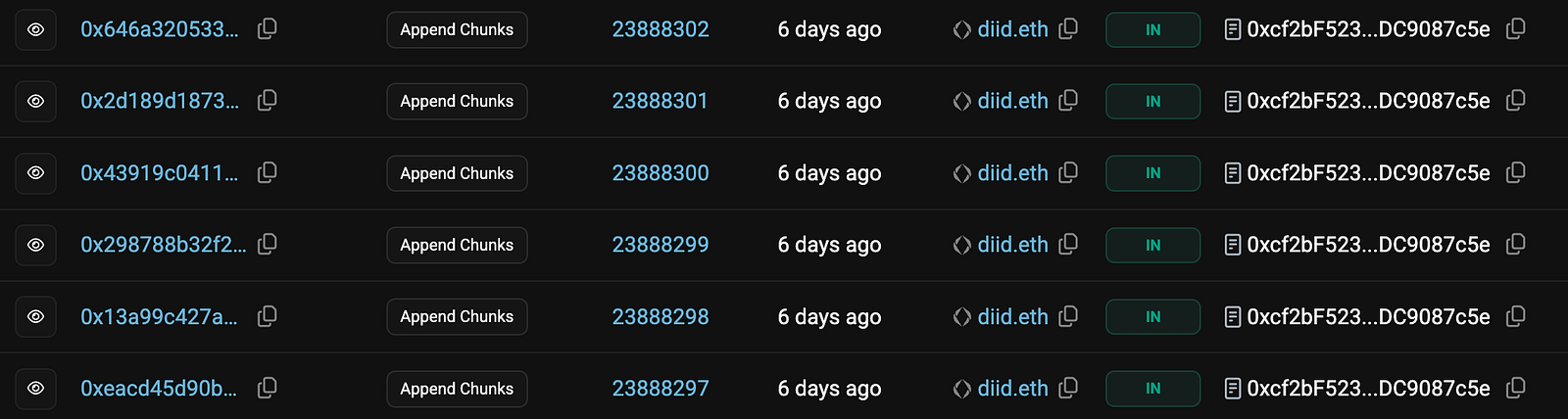Copy 0xcf2bF523 address in row 23888300

tap(1515, 172)
